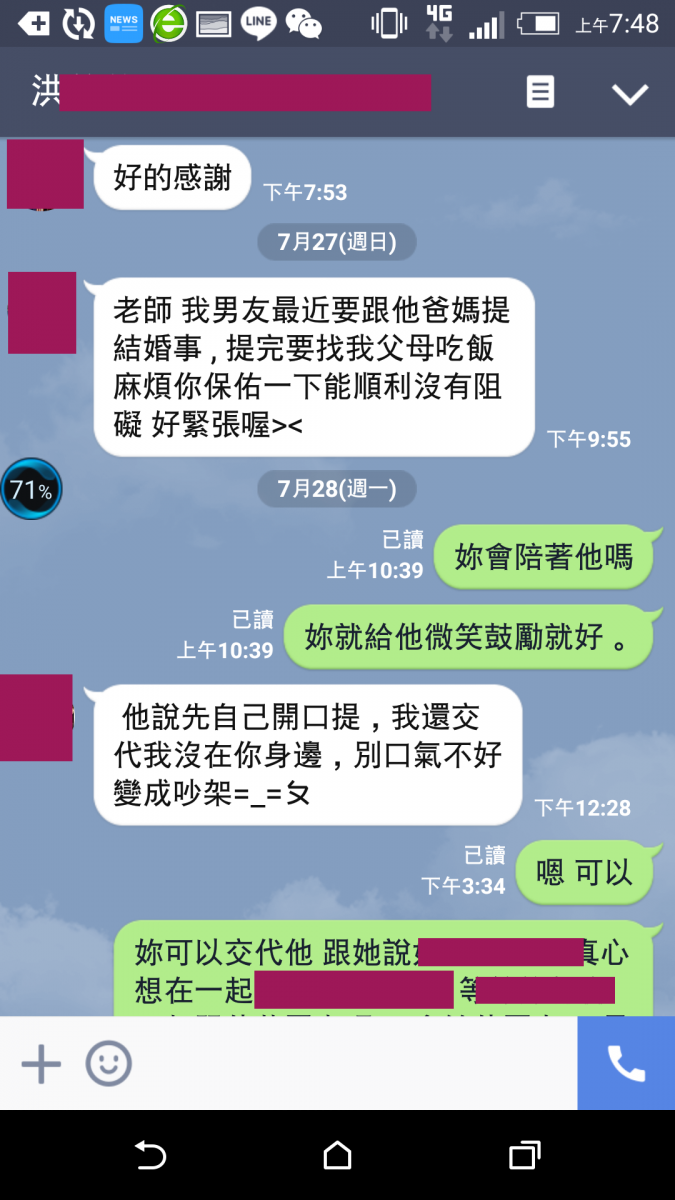Expand the chat options chevron menu
Screen dimensions: 675x1200
click(x=630, y=94)
